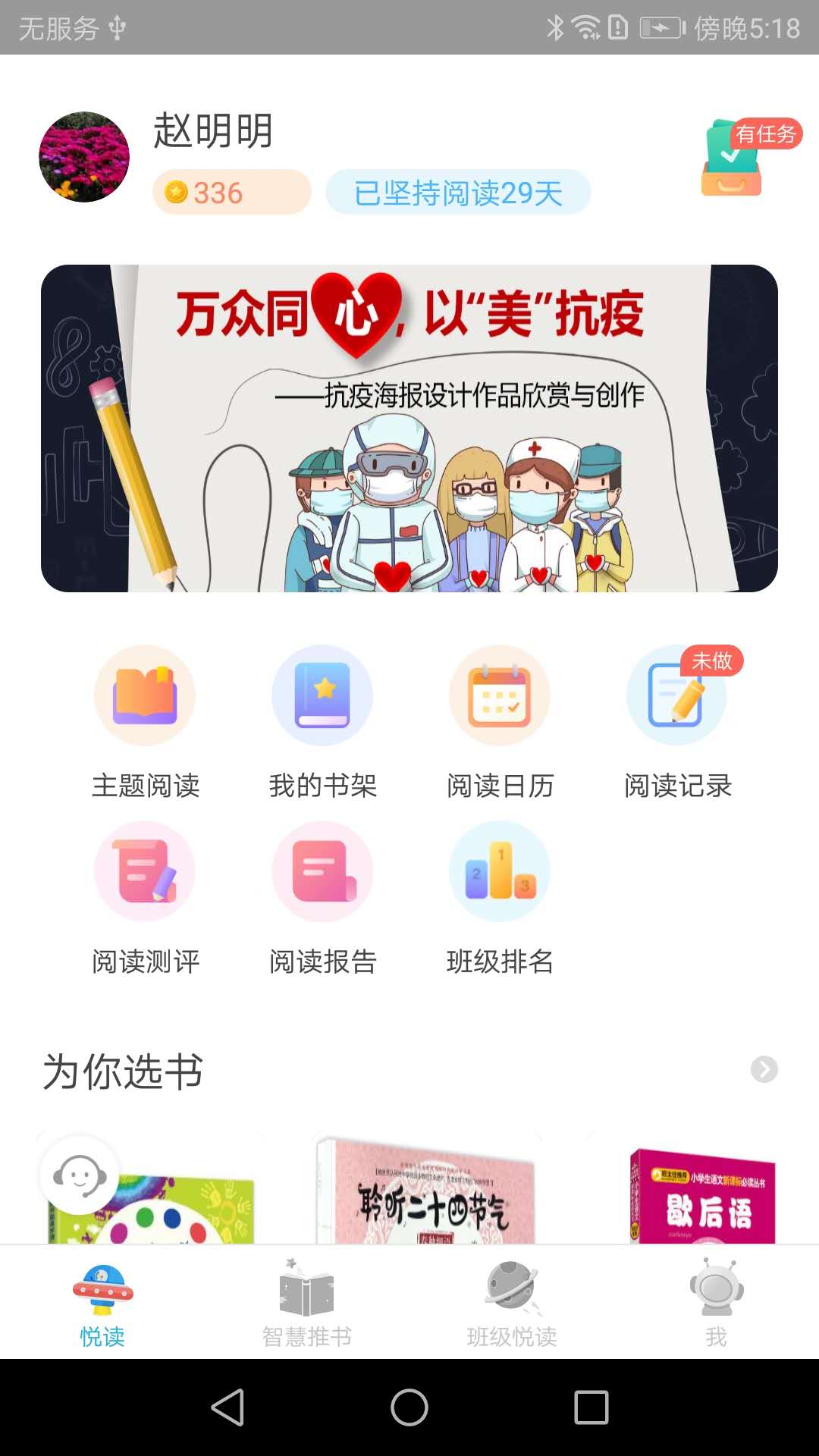Switch to the 智慧推书 tab
Viewport: 819px width, 1456px height.
coord(306,1301)
